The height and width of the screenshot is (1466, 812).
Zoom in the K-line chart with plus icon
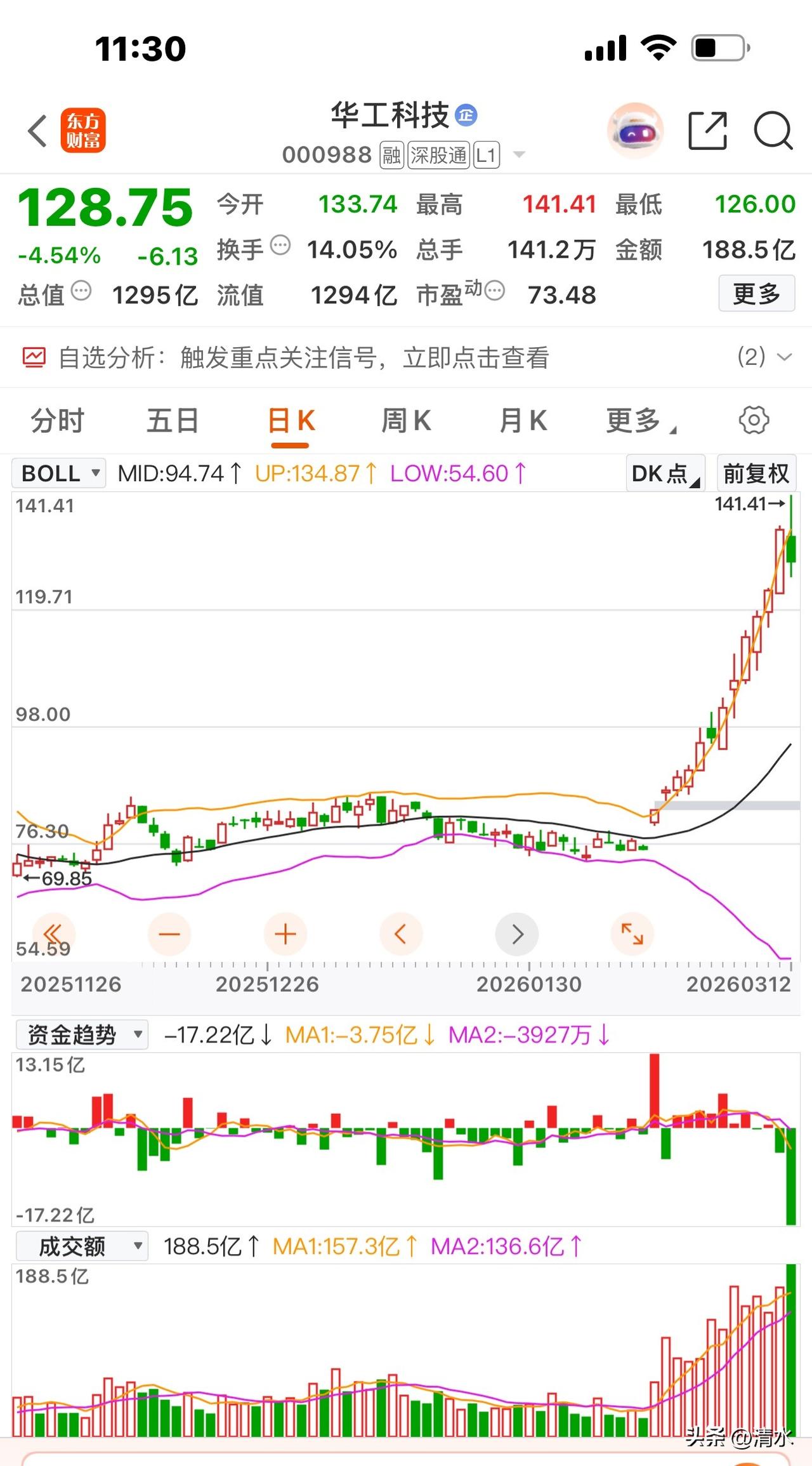285,934
